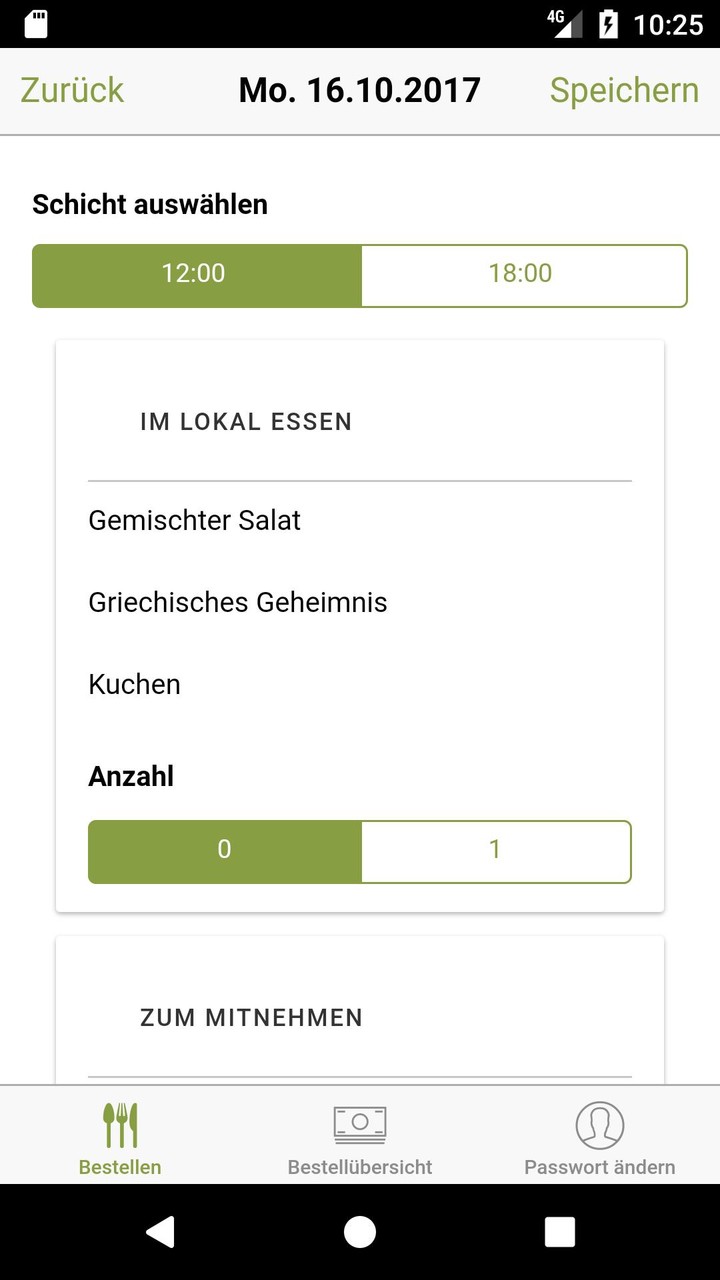
Task: Select Gemischter Salat from the meal list
Action: click(194, 520)
